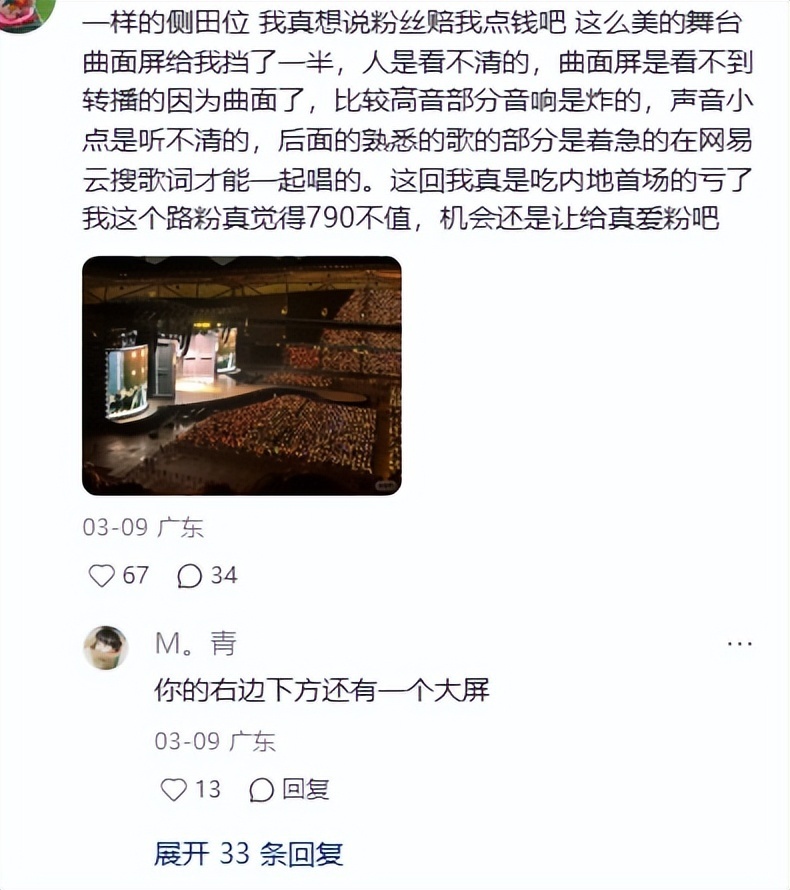Open the comment bubble icon showing 34

click(x=191, y=575)
